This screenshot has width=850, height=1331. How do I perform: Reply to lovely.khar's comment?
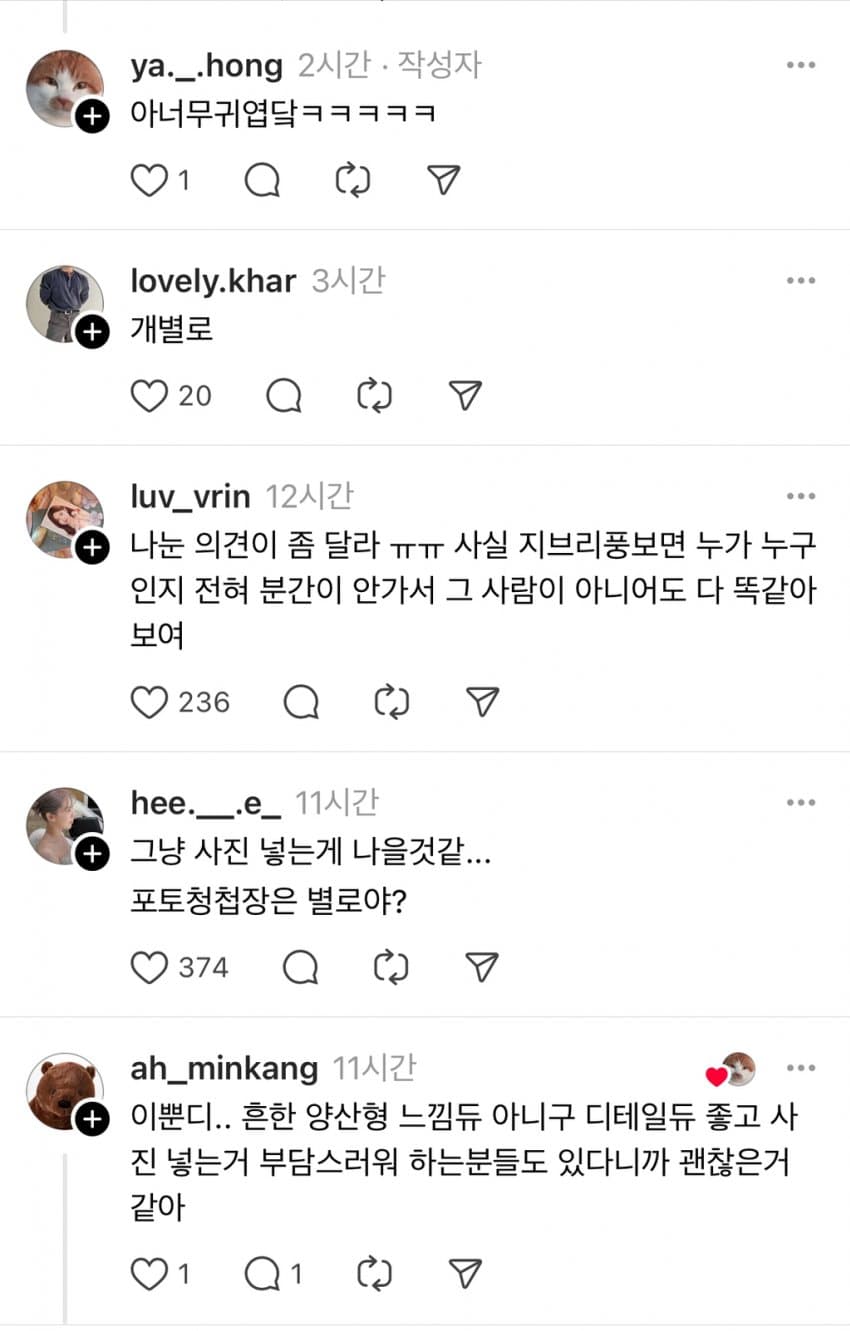[x=284, y=396]
